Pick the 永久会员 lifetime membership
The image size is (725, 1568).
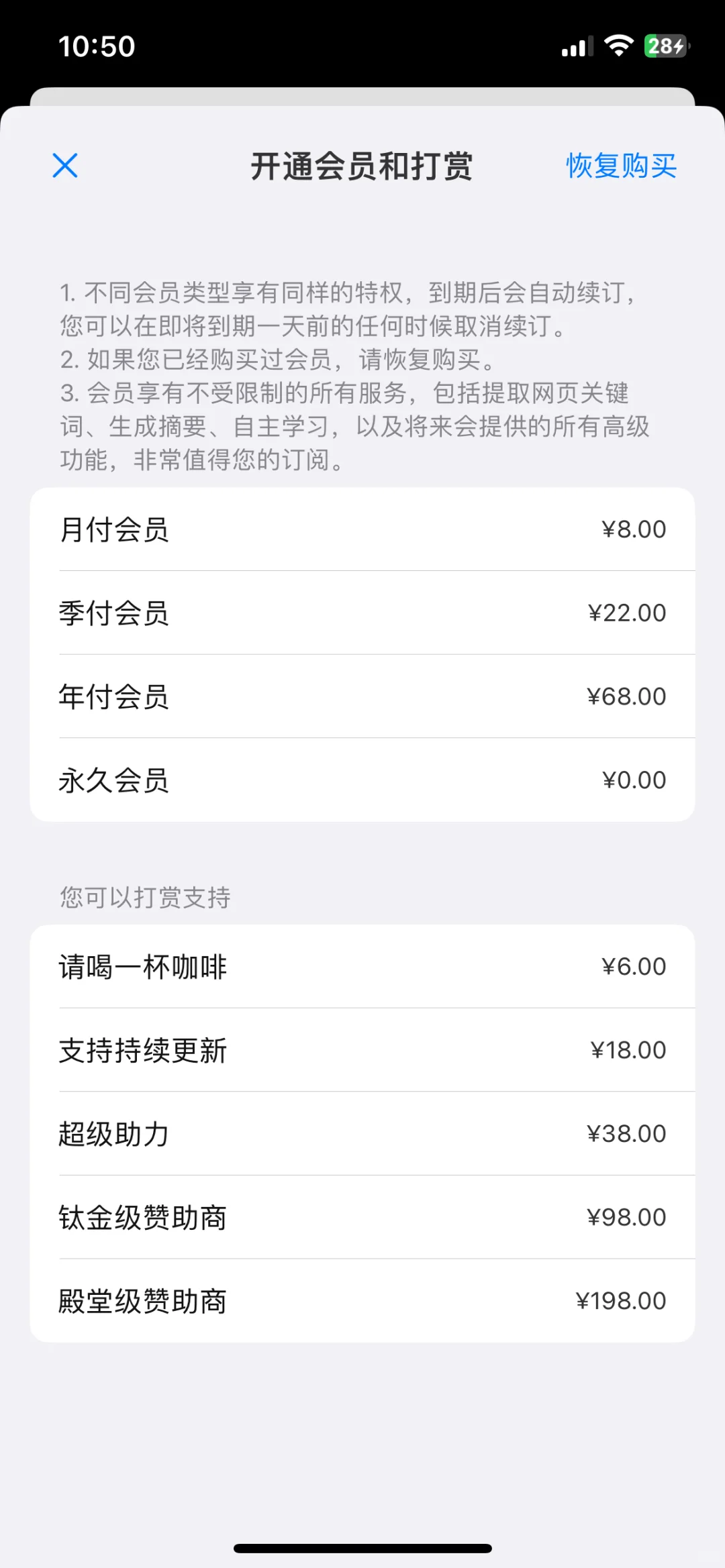(x=362, y=780)
